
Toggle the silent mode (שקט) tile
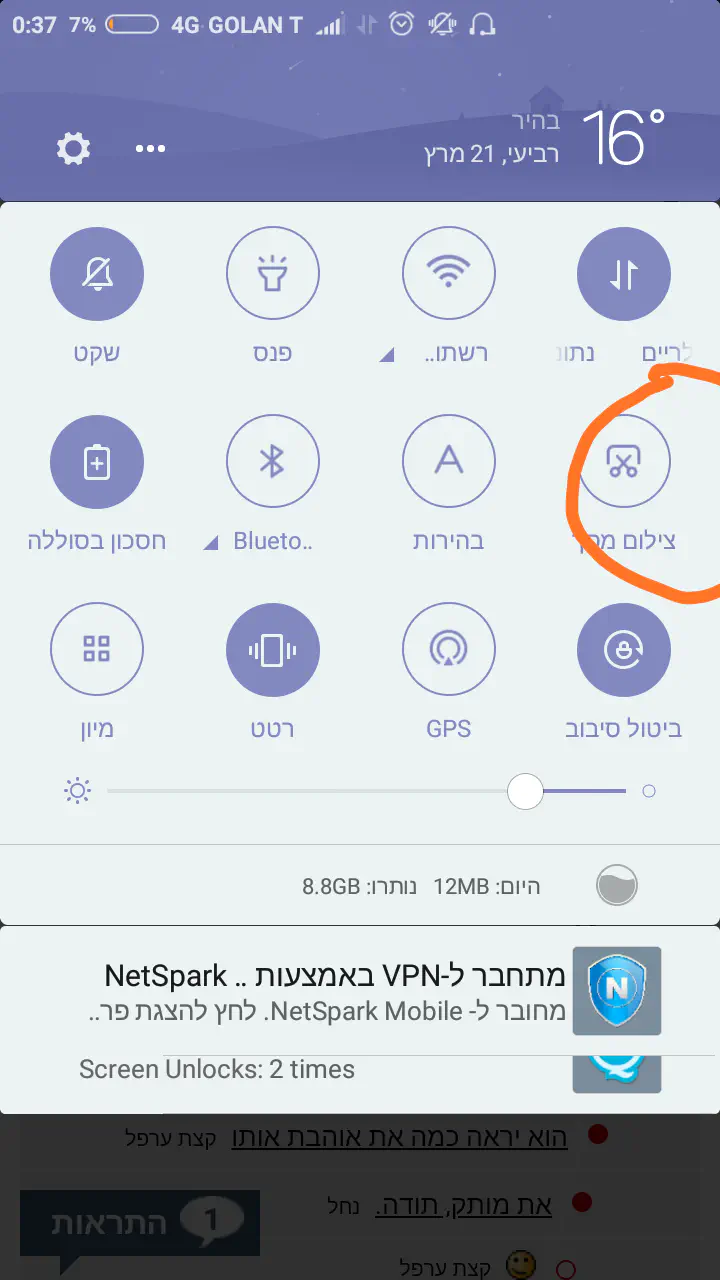coord(97,274)
